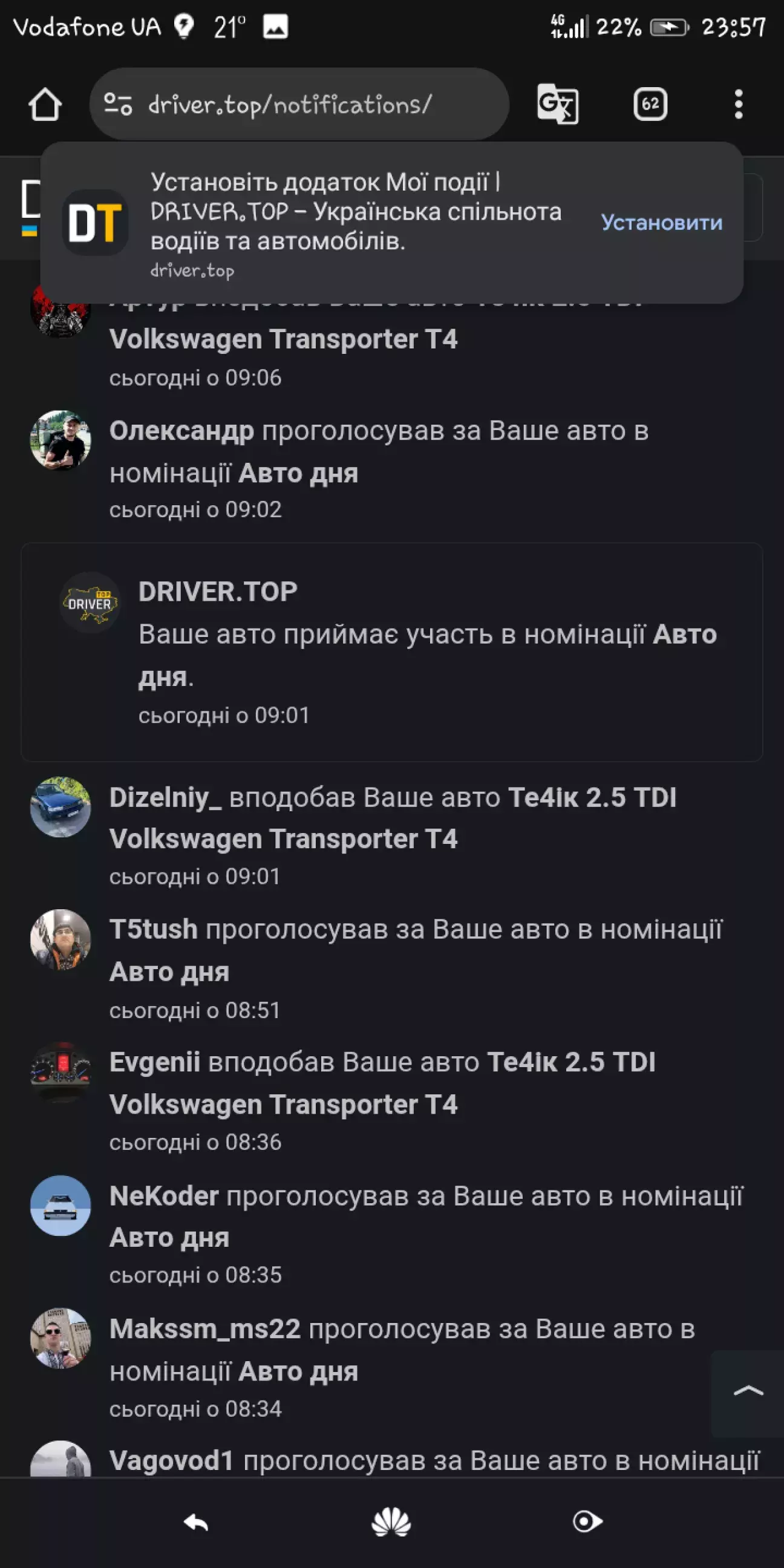
Task: Install the Мої події app via Установити
Action: 661,223
